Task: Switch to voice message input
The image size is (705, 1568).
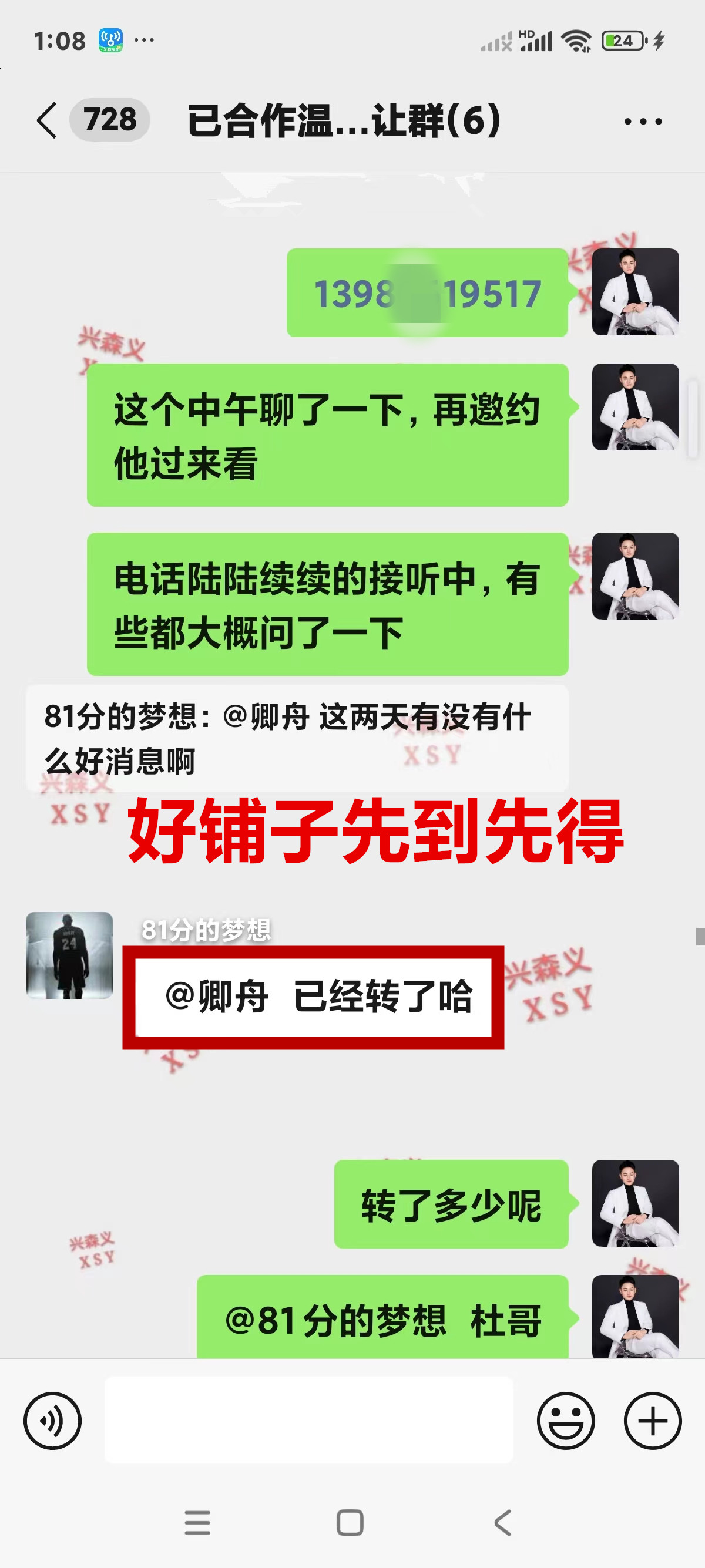Action: pyautogui.click(x=52, y=1421)
